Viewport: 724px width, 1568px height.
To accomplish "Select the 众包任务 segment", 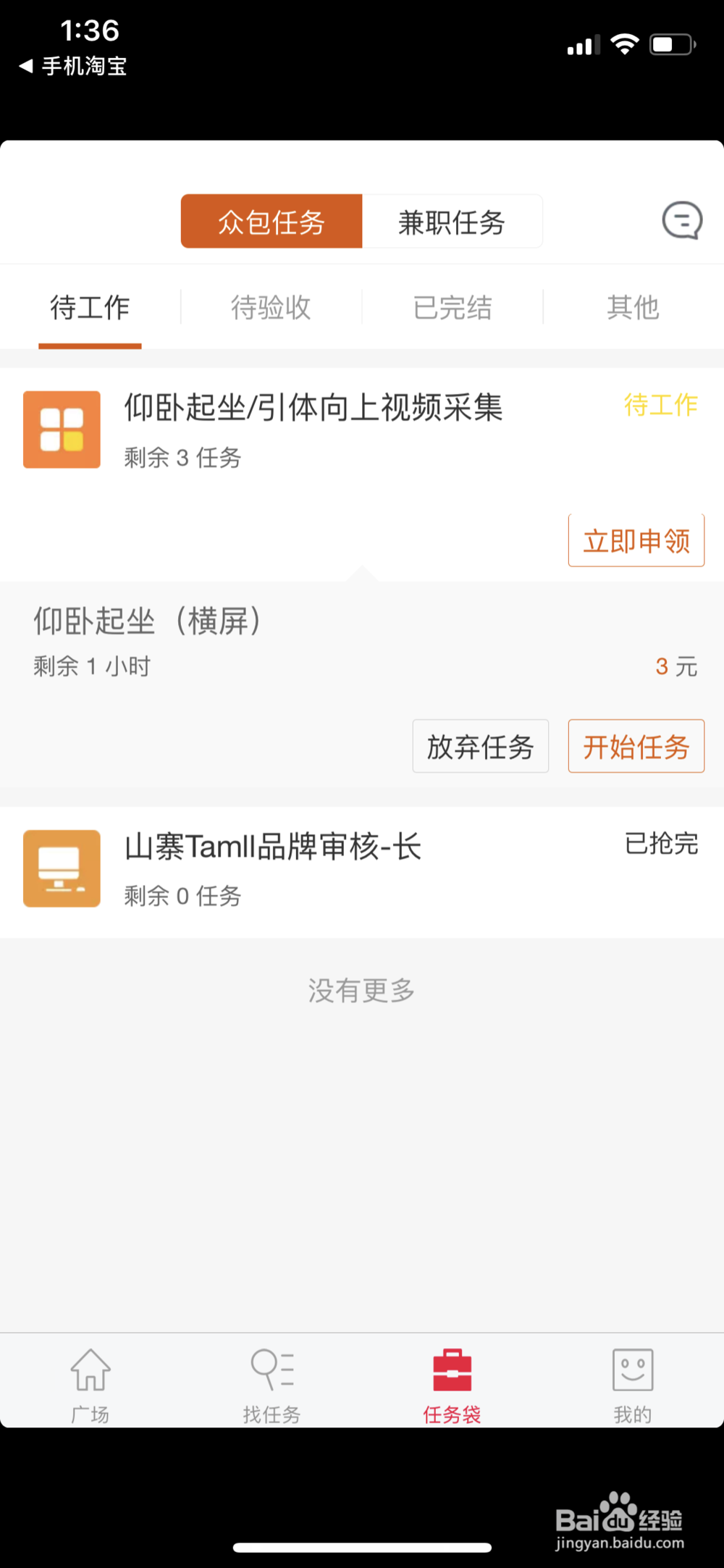I will (x=271, y=222).
